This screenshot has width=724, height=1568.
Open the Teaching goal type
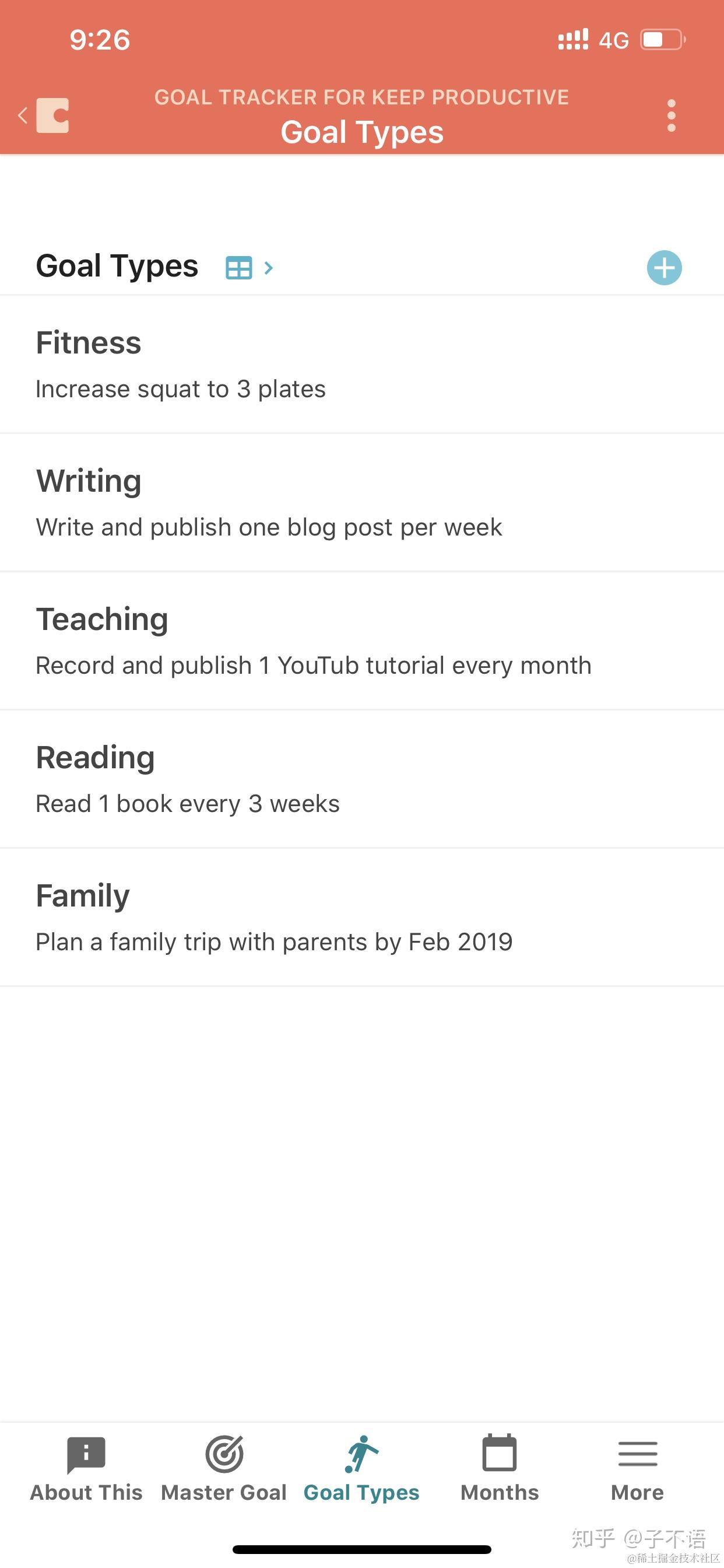[361, 641]
